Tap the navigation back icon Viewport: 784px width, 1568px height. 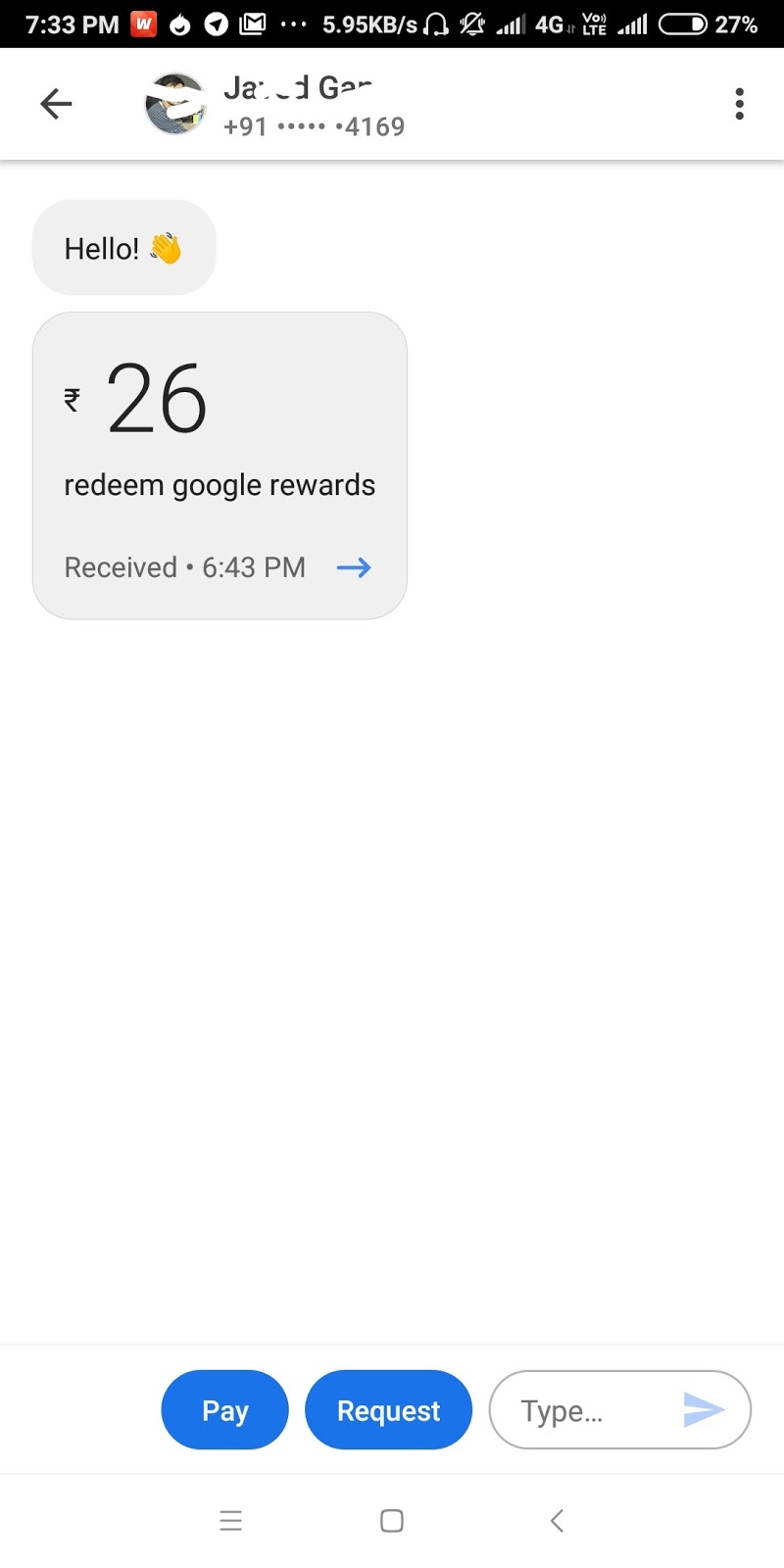(556, 1520)
